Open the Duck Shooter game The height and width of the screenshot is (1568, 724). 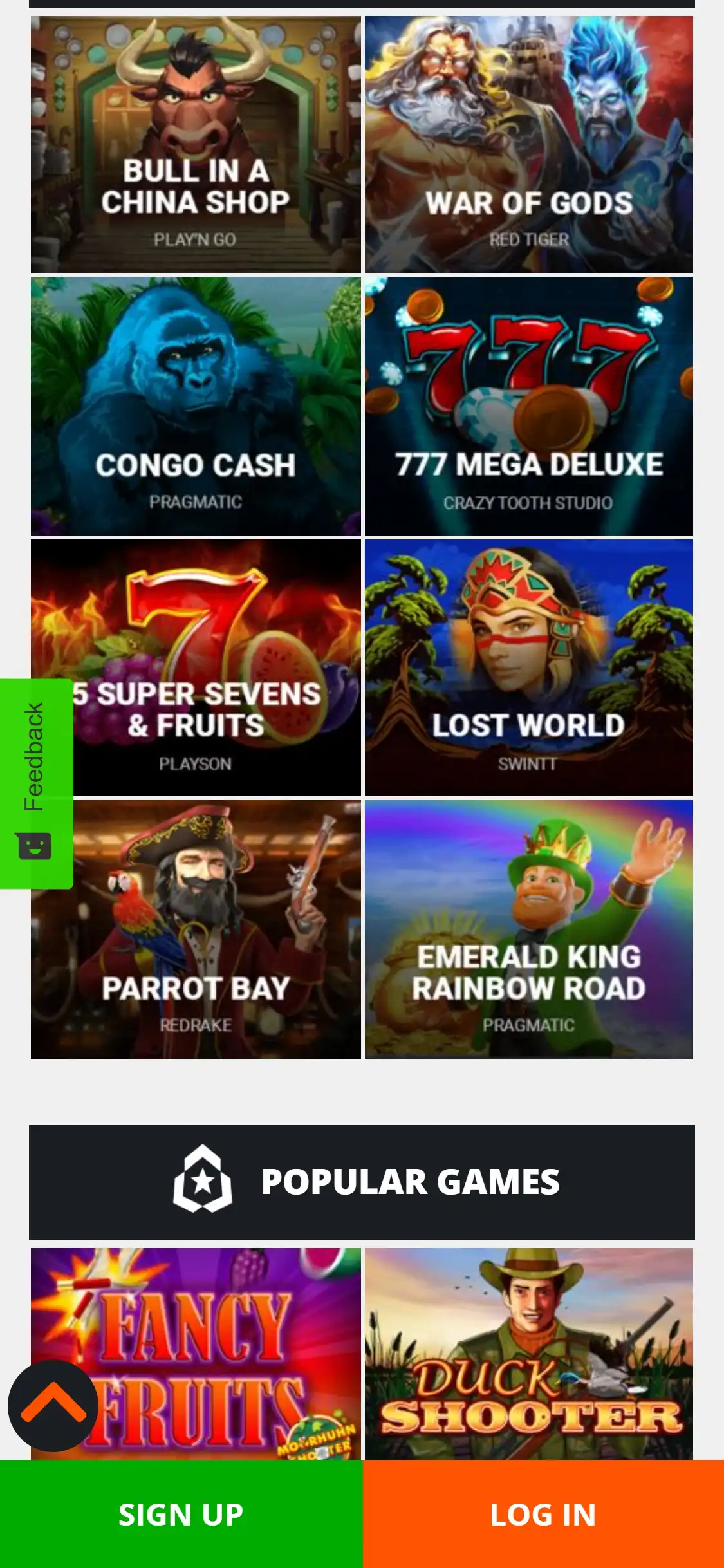point(528,1352)
